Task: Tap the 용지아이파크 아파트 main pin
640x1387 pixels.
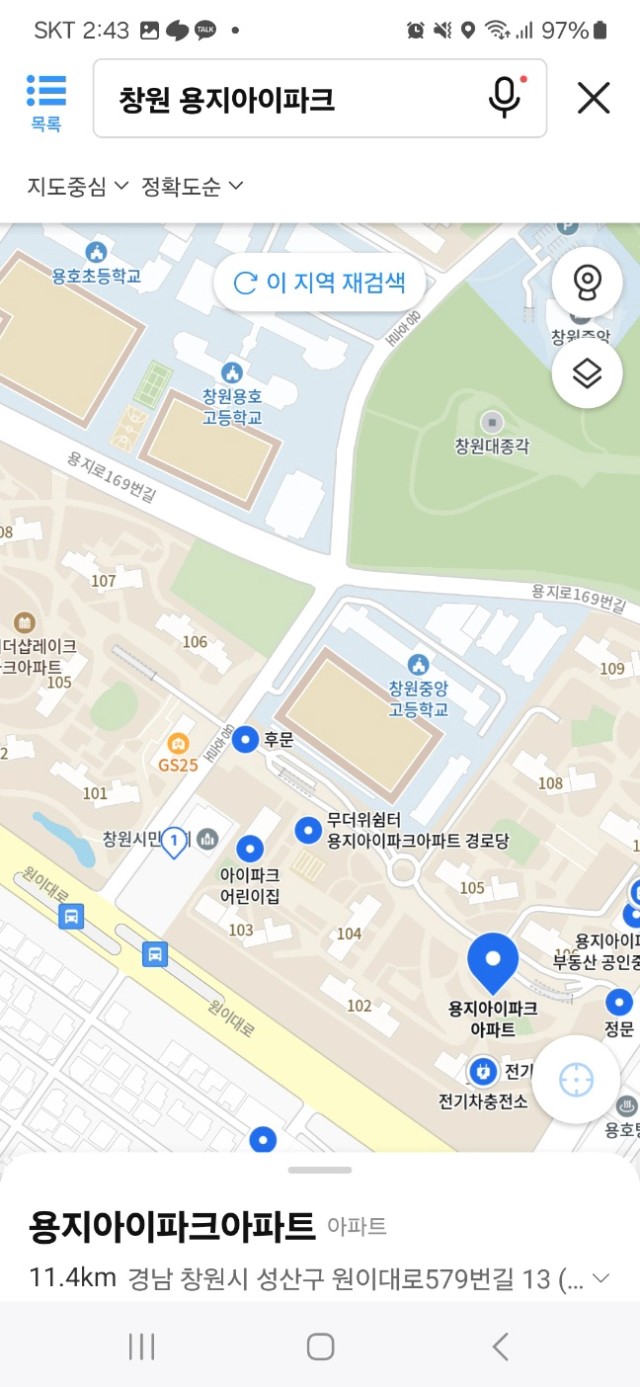Action: (x=492, y=962)
